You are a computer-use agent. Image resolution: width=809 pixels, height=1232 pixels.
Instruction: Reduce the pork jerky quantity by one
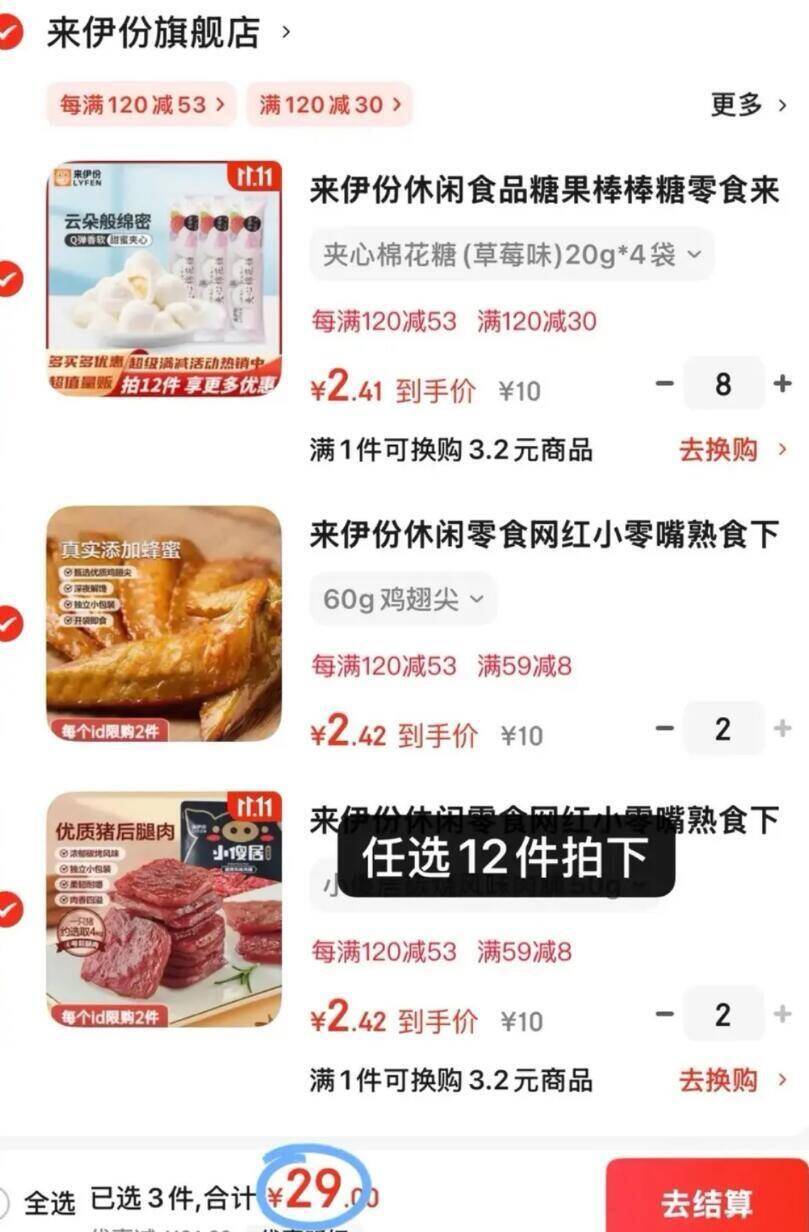[665, 1015]
